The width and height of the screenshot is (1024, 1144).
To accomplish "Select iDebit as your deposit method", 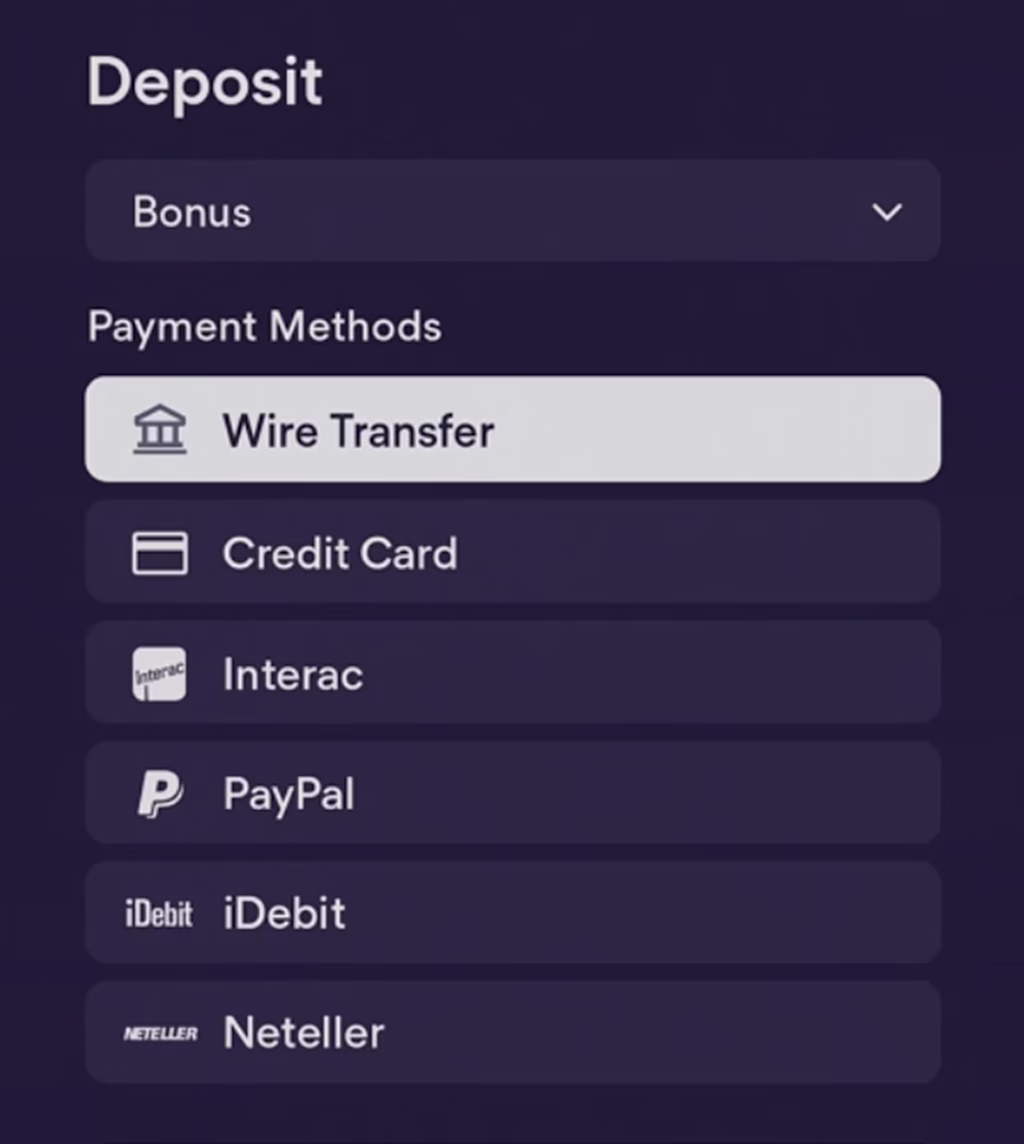I will [x=512, y=912].
